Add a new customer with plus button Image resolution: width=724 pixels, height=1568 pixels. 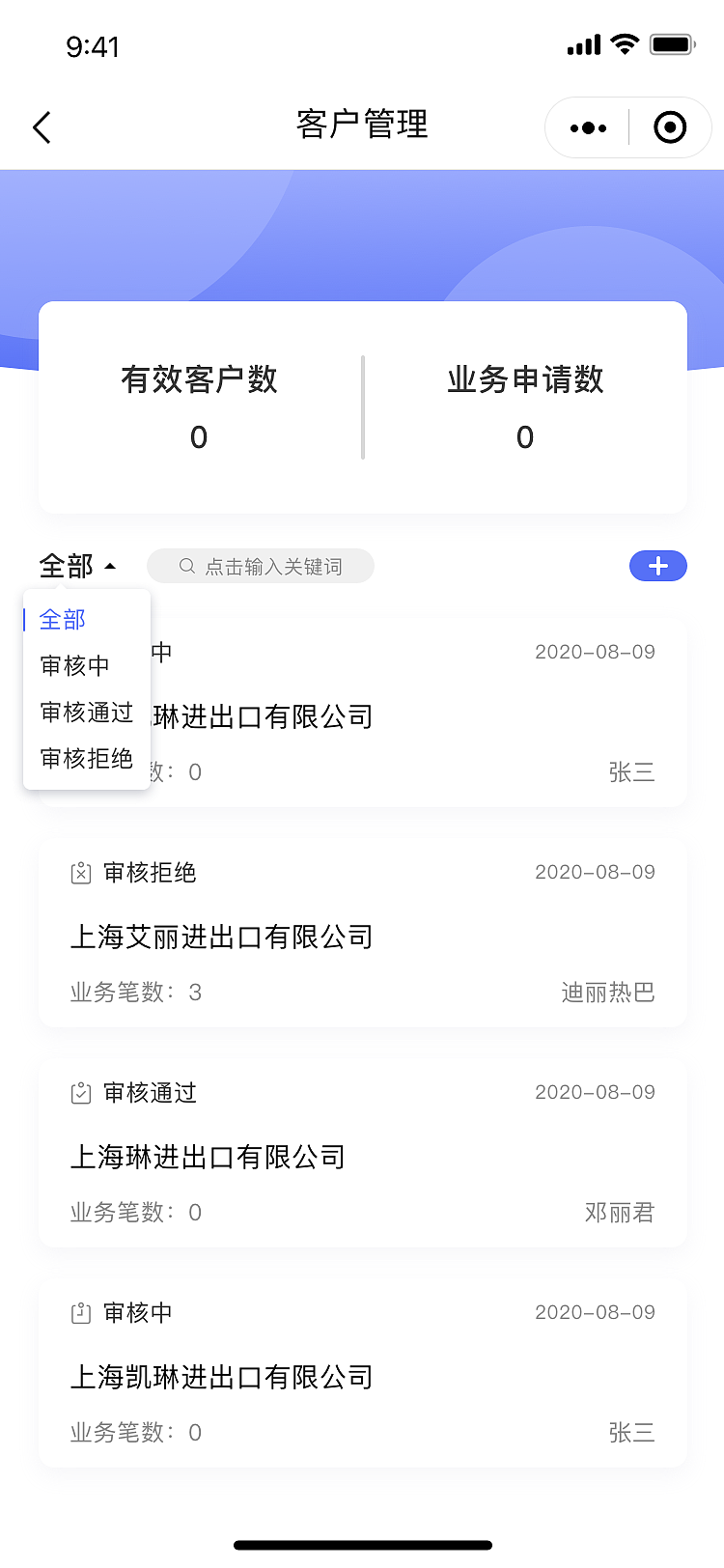tap(657, 566)
